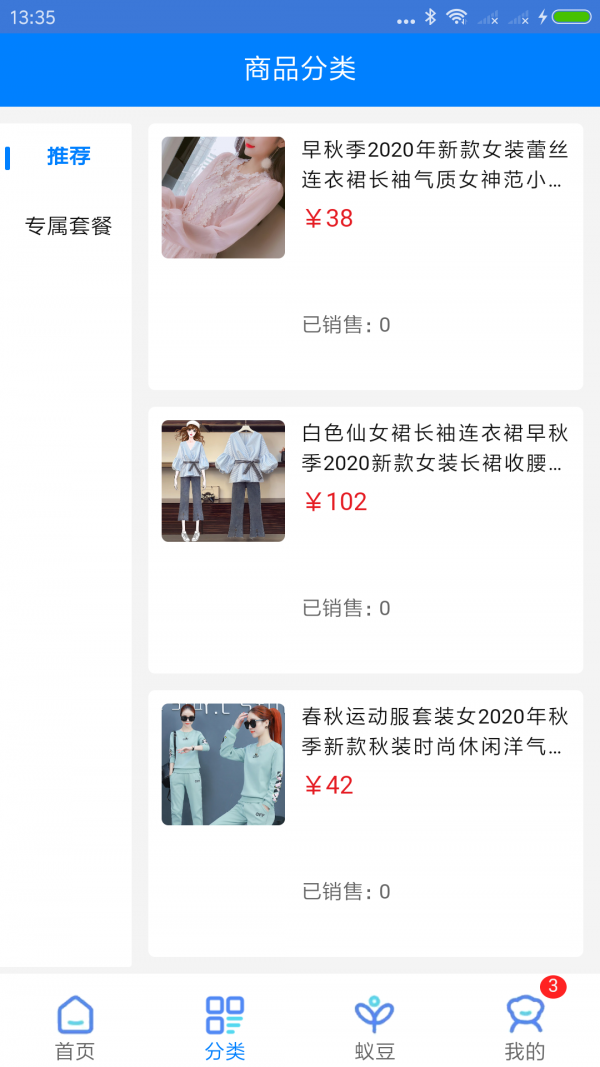Open the 我的 tab
This screenshot has width=600, height=1067.
pyautogui.click(x=525, y=1027)
